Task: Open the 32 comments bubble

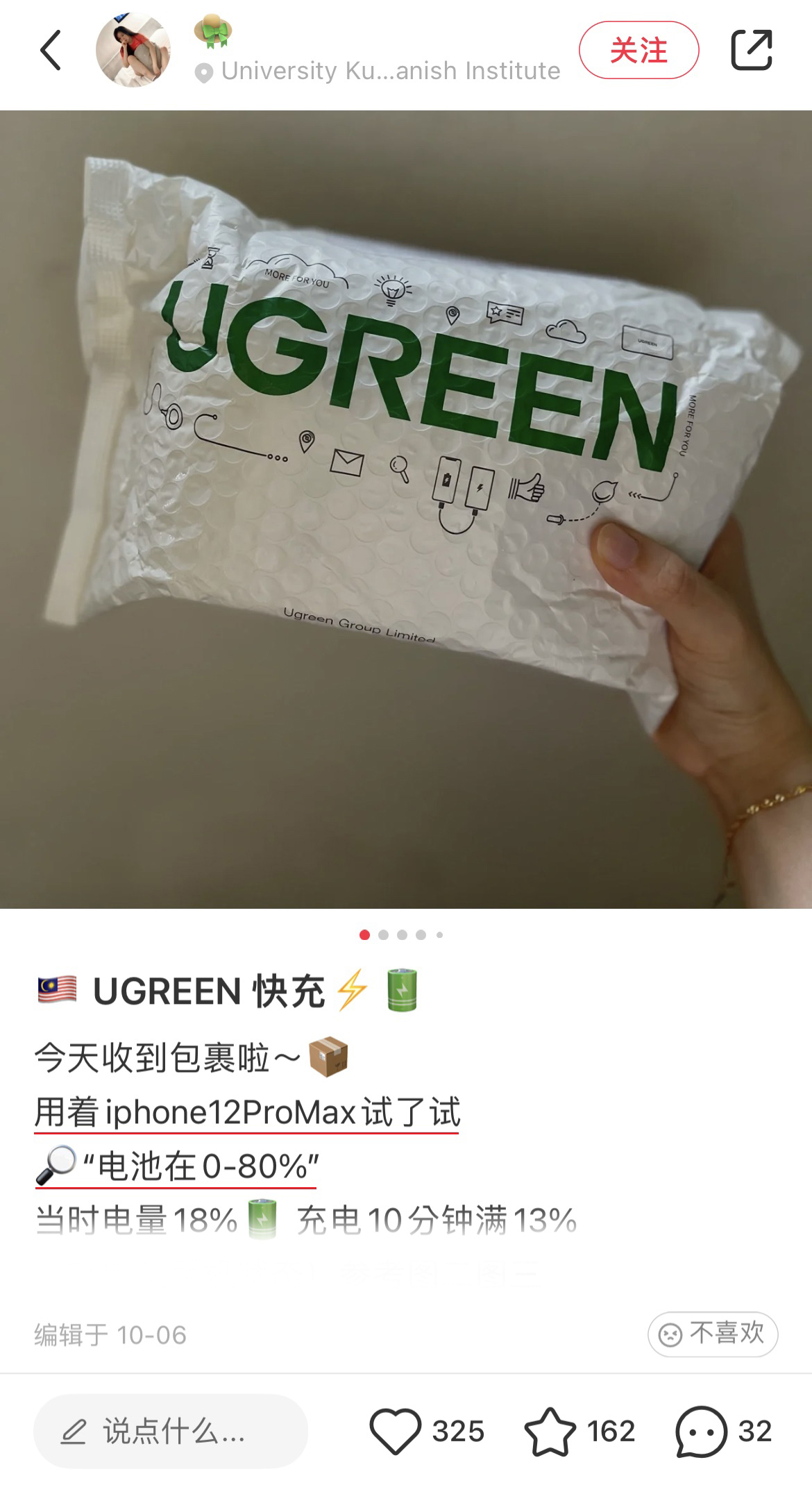Action: pos(701,1431)
